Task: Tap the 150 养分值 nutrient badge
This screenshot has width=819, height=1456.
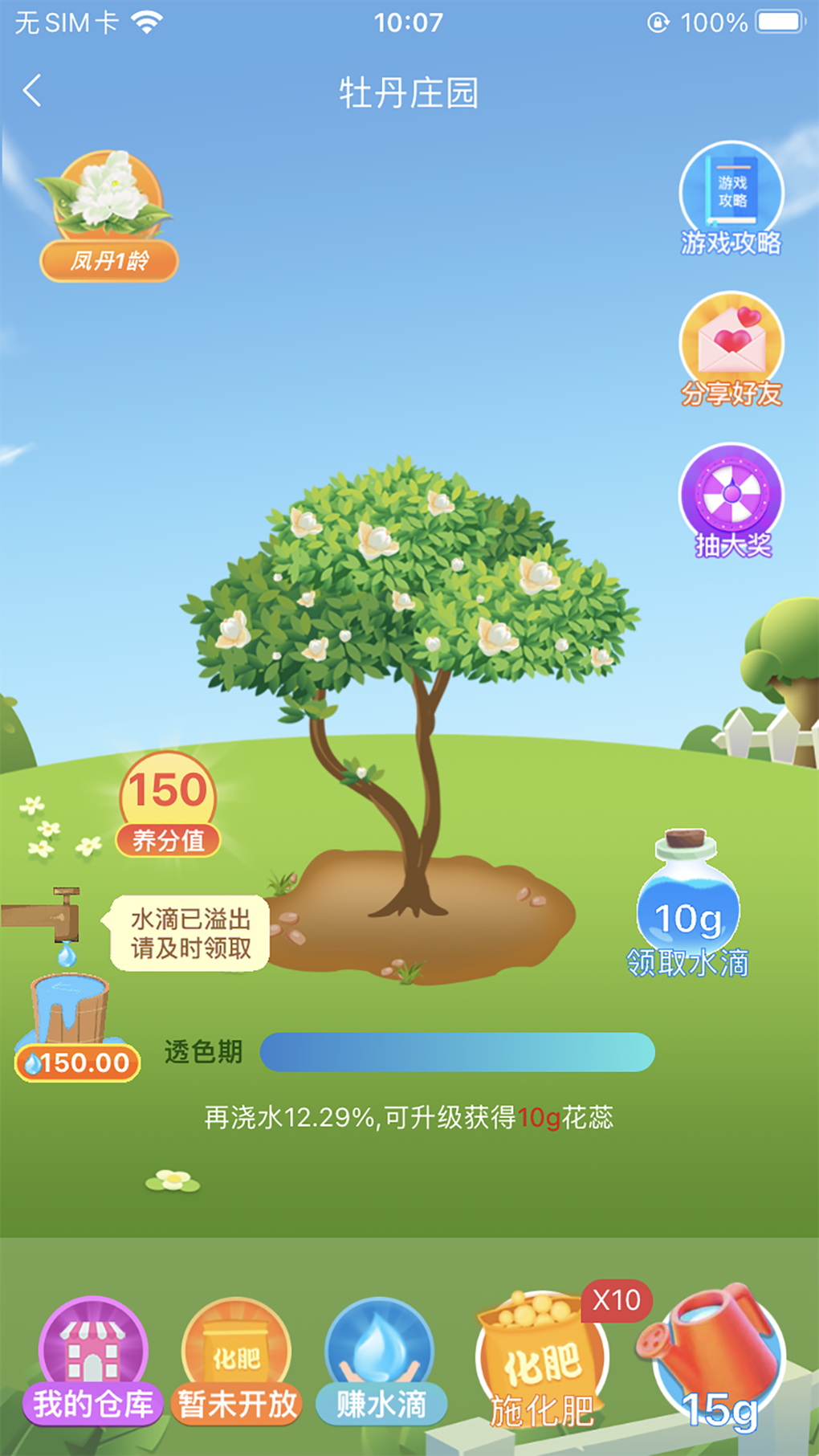Action: coord(168,805)
